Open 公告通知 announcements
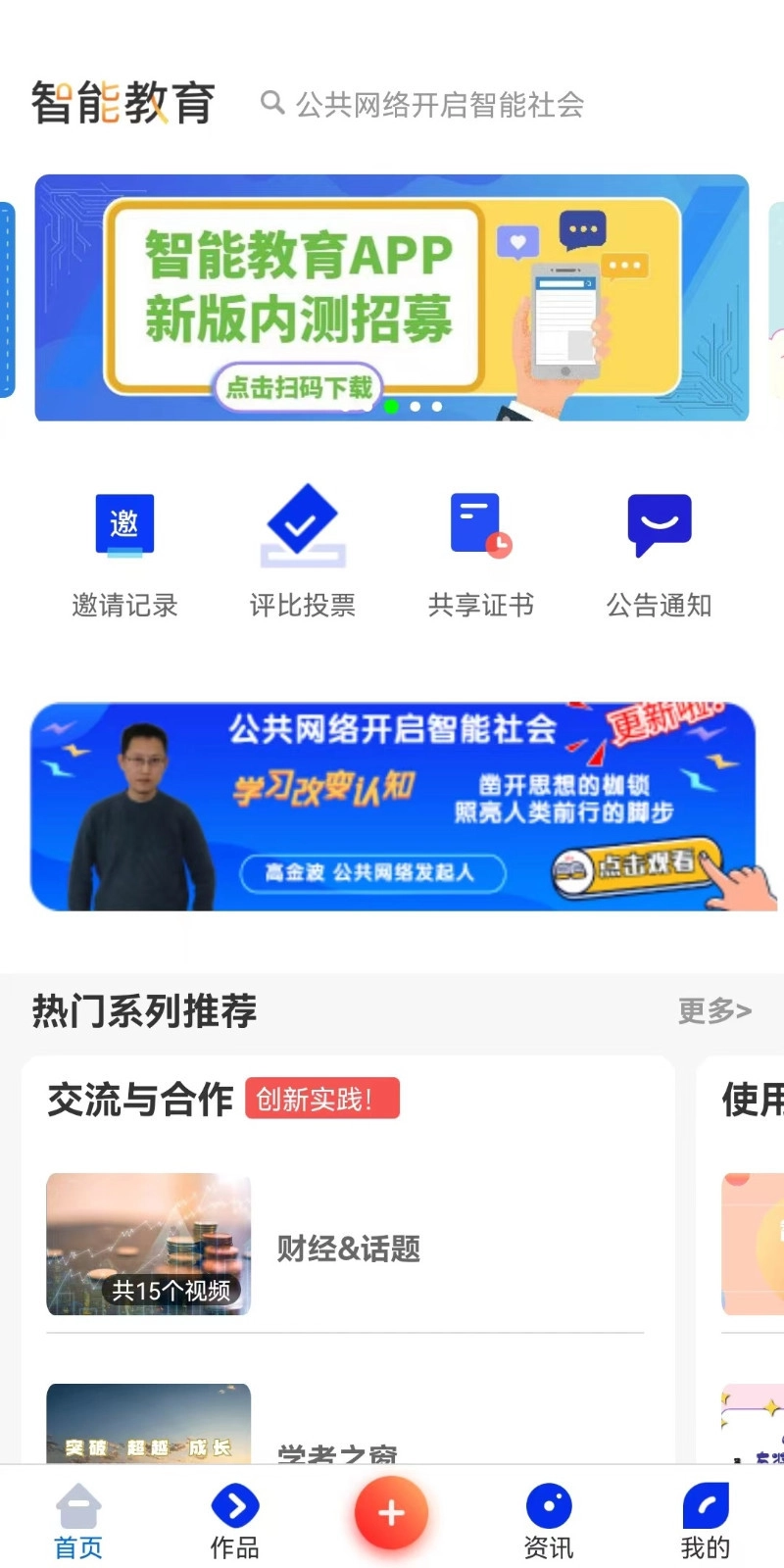 coord(658,525)
